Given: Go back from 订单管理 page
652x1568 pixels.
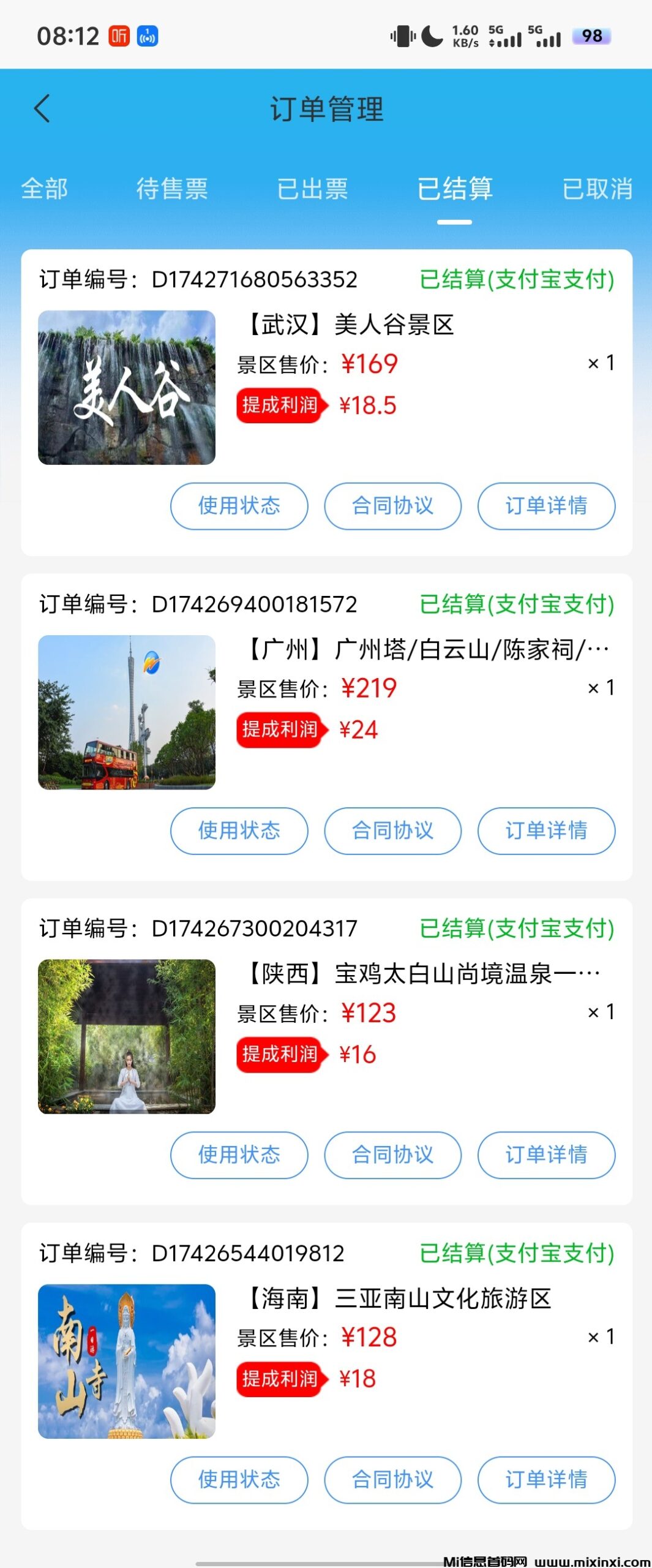Looking at the screenshot, I should pyautogui.click(x=42, y=109).
